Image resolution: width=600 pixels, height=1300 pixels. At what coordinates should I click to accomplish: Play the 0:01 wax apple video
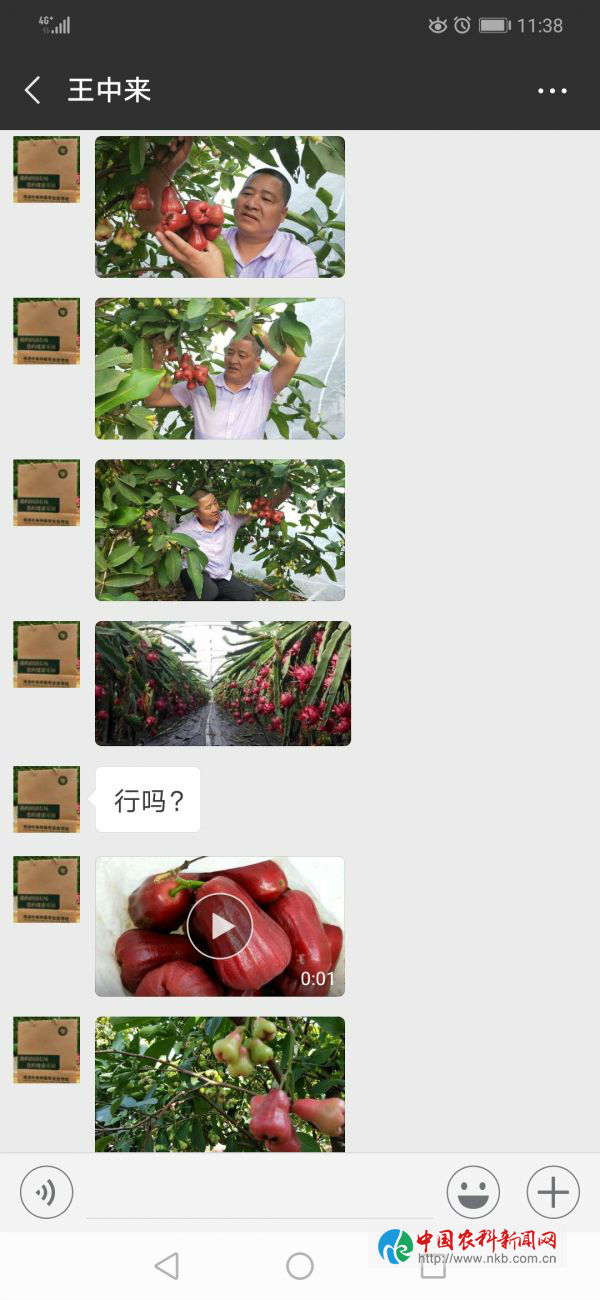(x=220, y=926)
